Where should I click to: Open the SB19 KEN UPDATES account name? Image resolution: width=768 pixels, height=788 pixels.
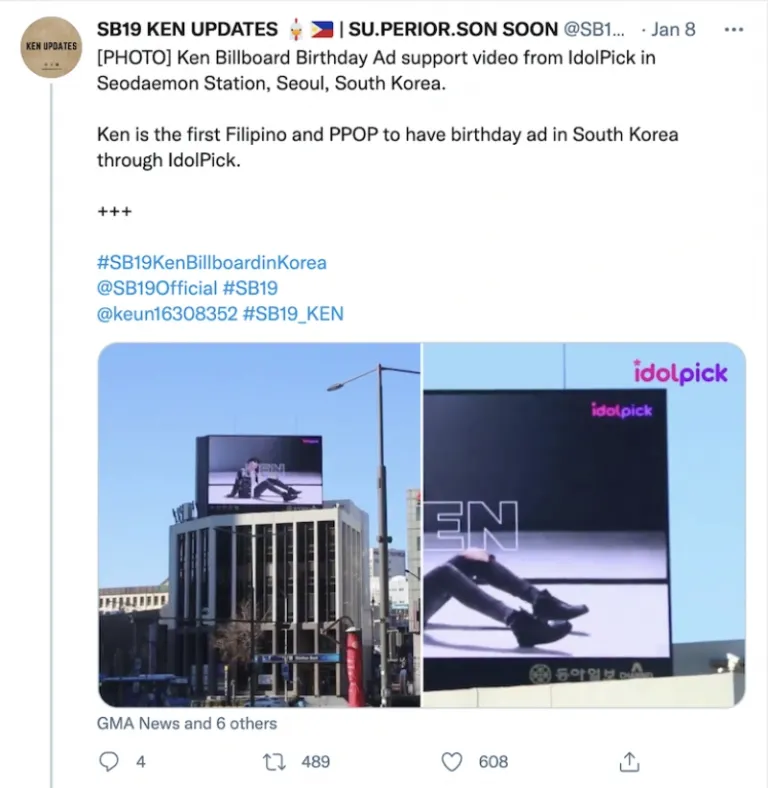(x=187, y=29)
